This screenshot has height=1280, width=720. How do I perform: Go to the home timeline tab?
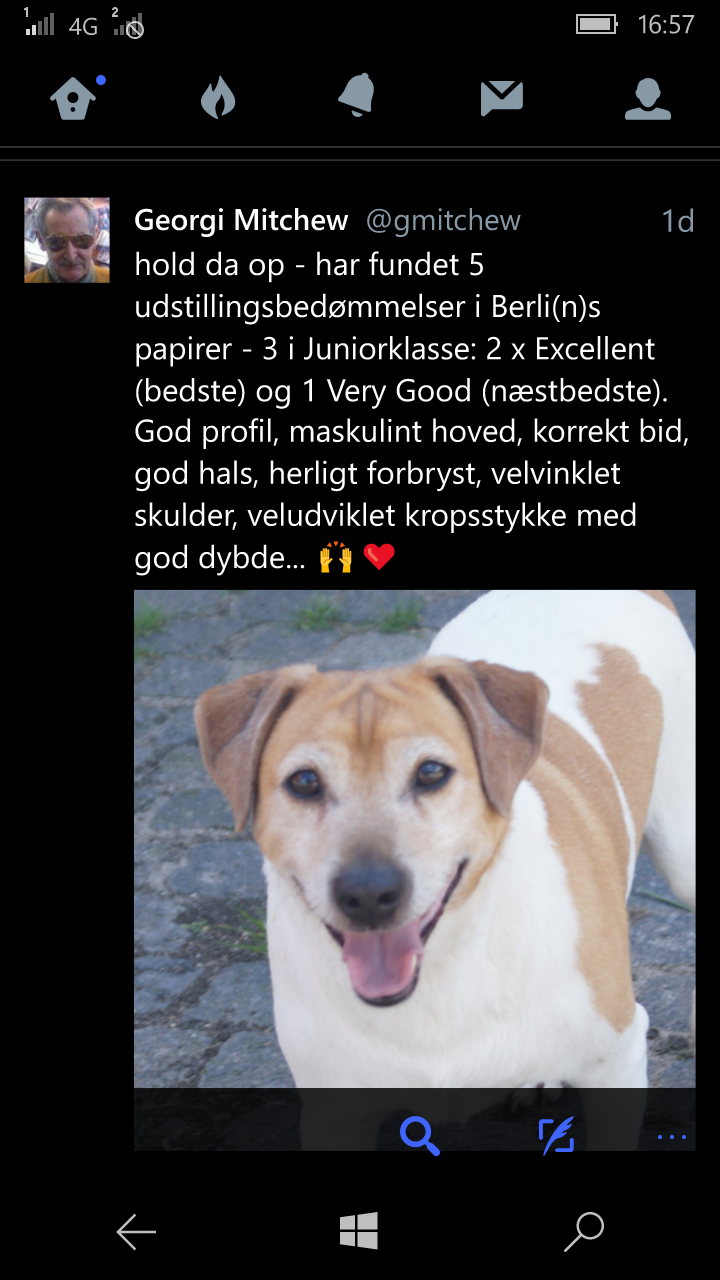(x=73, y=98)
